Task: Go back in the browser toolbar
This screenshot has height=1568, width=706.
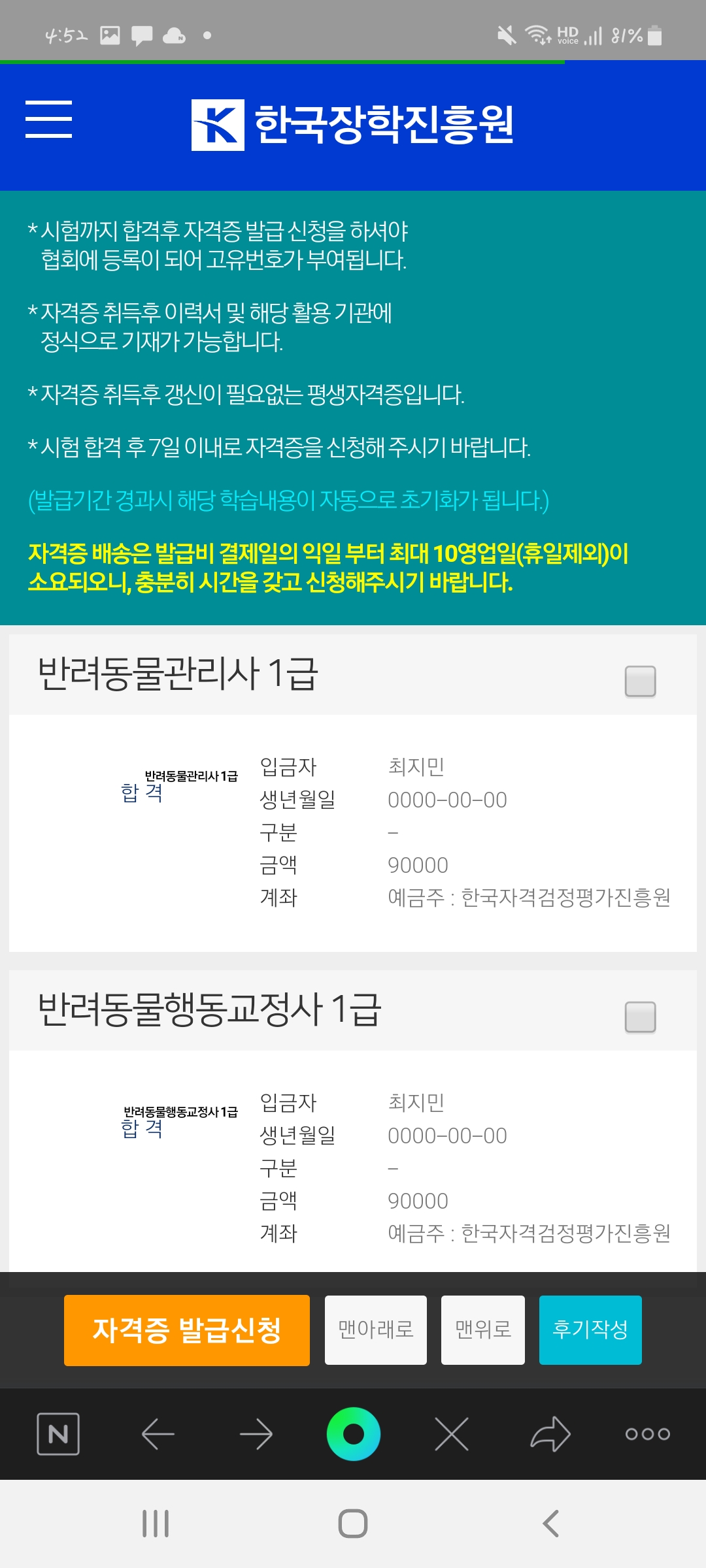Action: point(158,1434)
